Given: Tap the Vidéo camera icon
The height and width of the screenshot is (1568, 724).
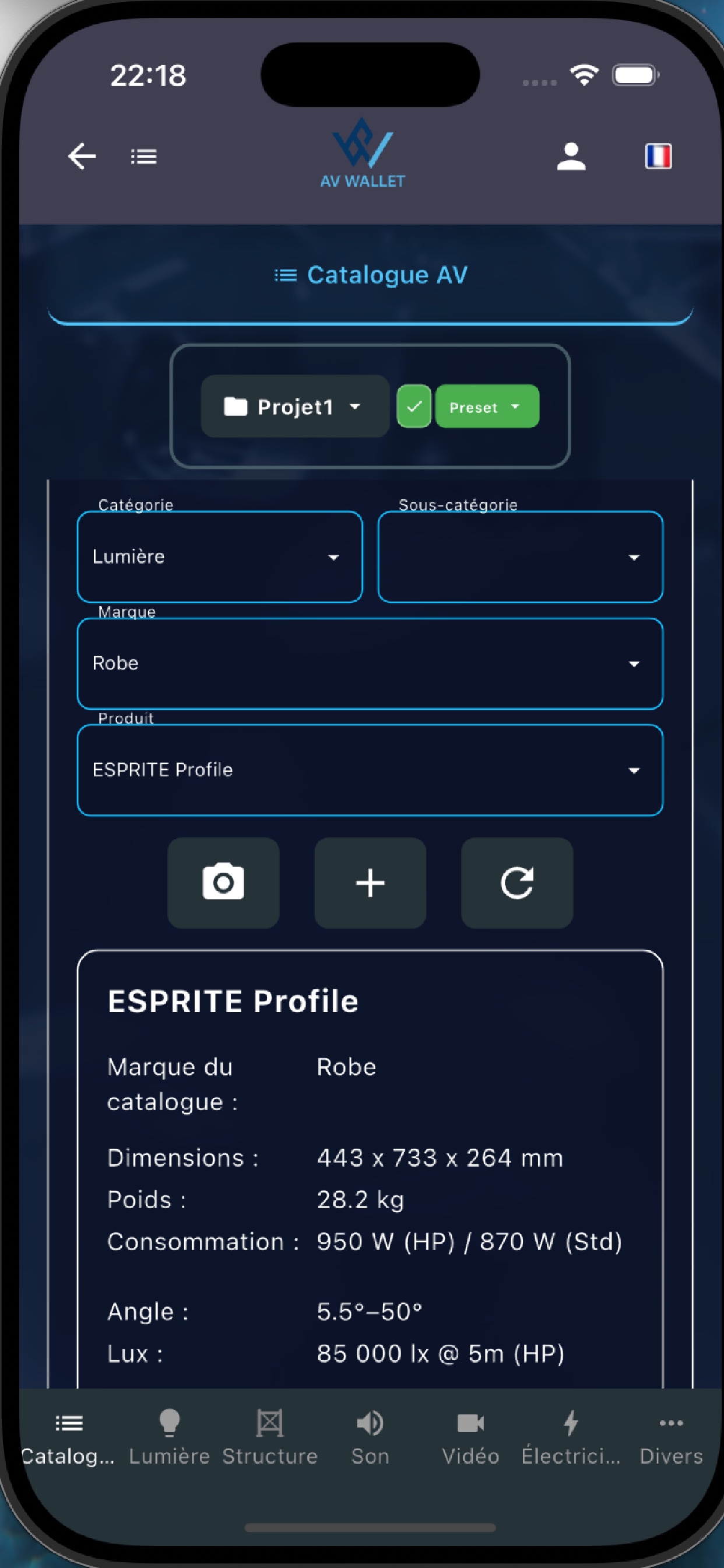Looking at the screenshot, I should [x=470, y=1424].
